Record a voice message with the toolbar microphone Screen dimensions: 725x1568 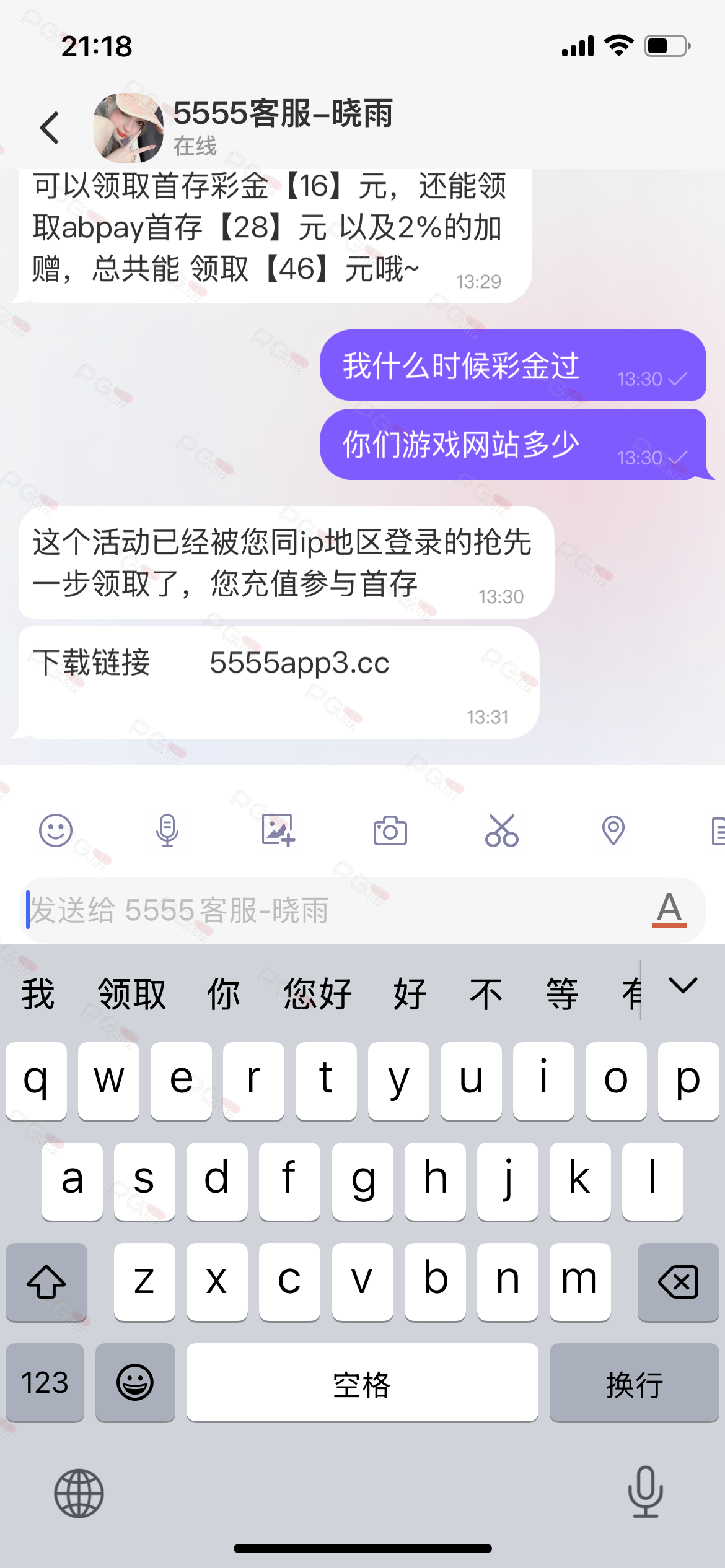pos(167,830)
